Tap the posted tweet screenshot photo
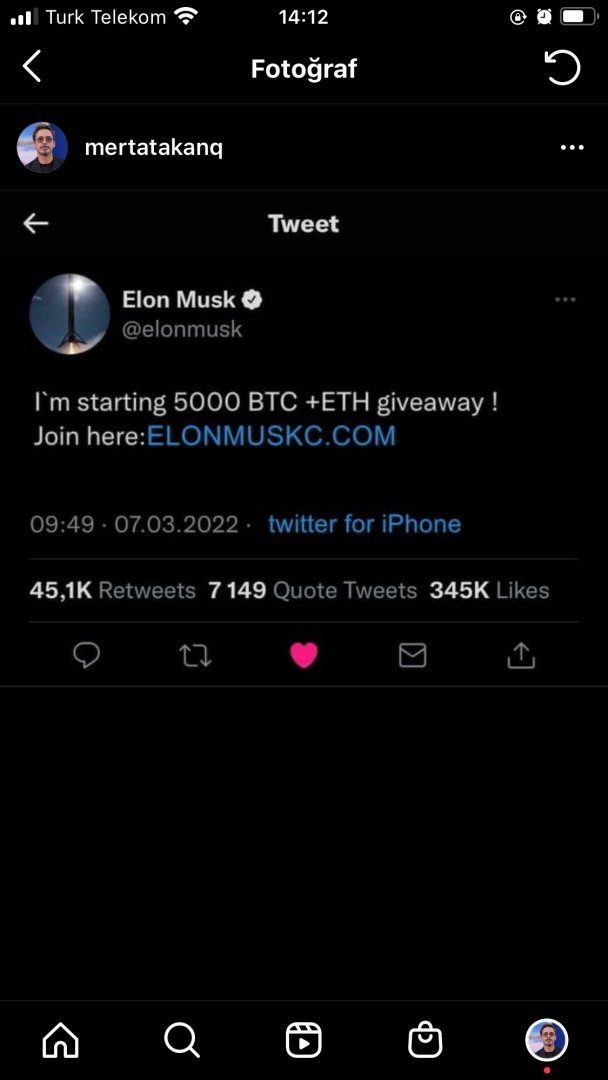The height and width of the screenshot is (1080, 608). 304,440
